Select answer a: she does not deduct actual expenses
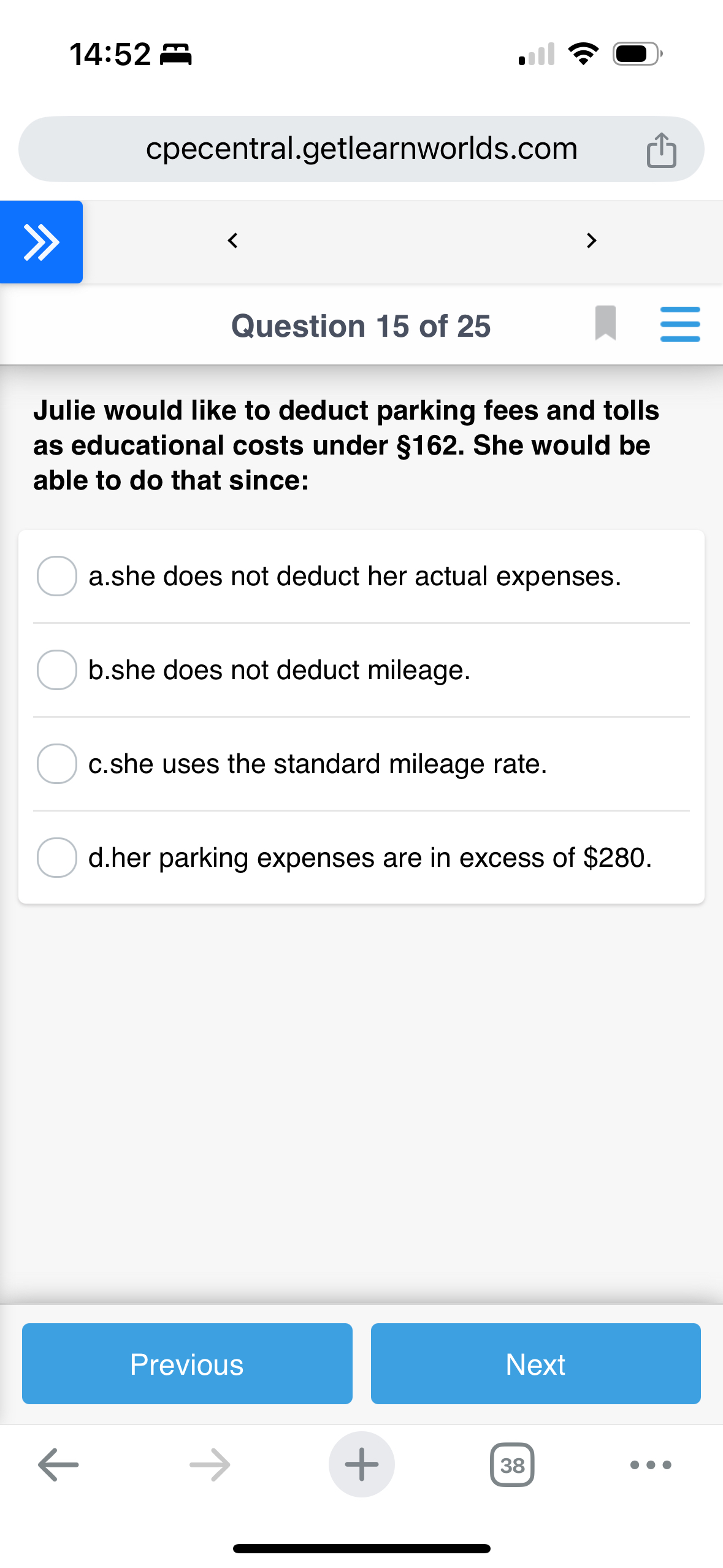The image size is (723, 1568). coord(56,576)
